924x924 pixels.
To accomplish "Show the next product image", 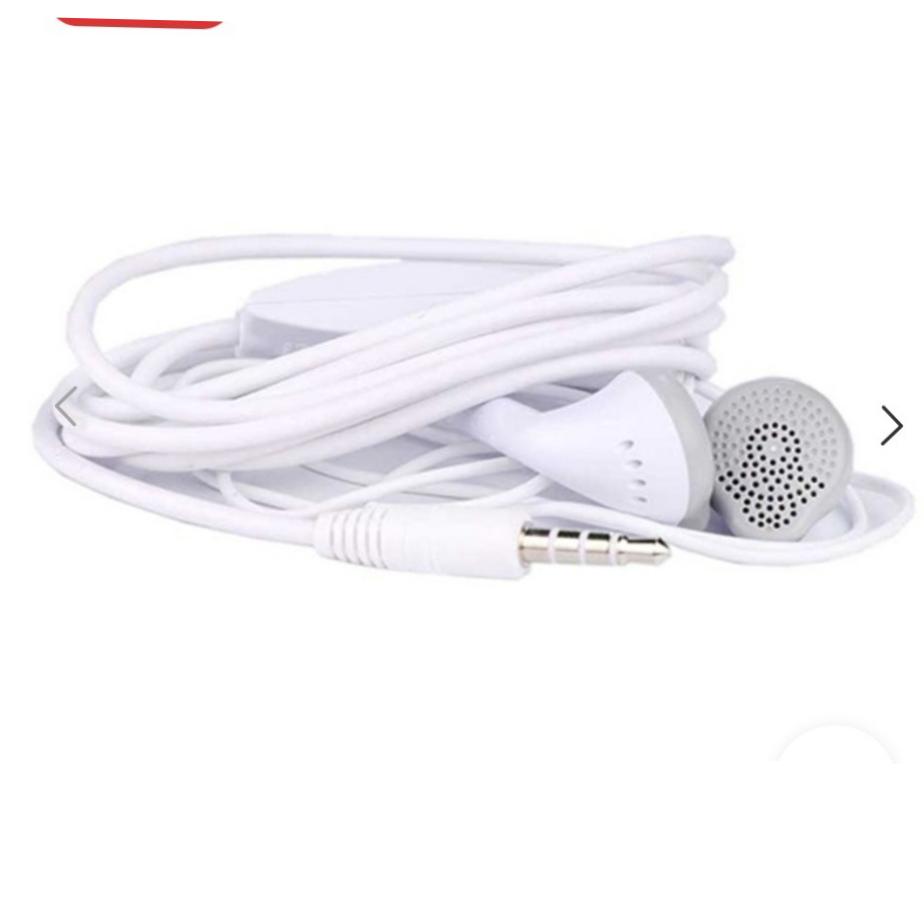I will pyautogui.click(x=890, y=426).
